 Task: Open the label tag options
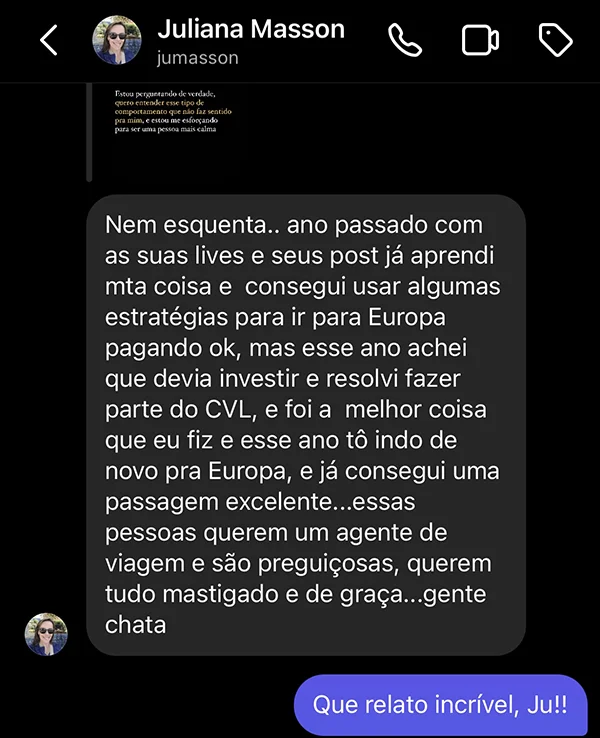tap(555, 40)
